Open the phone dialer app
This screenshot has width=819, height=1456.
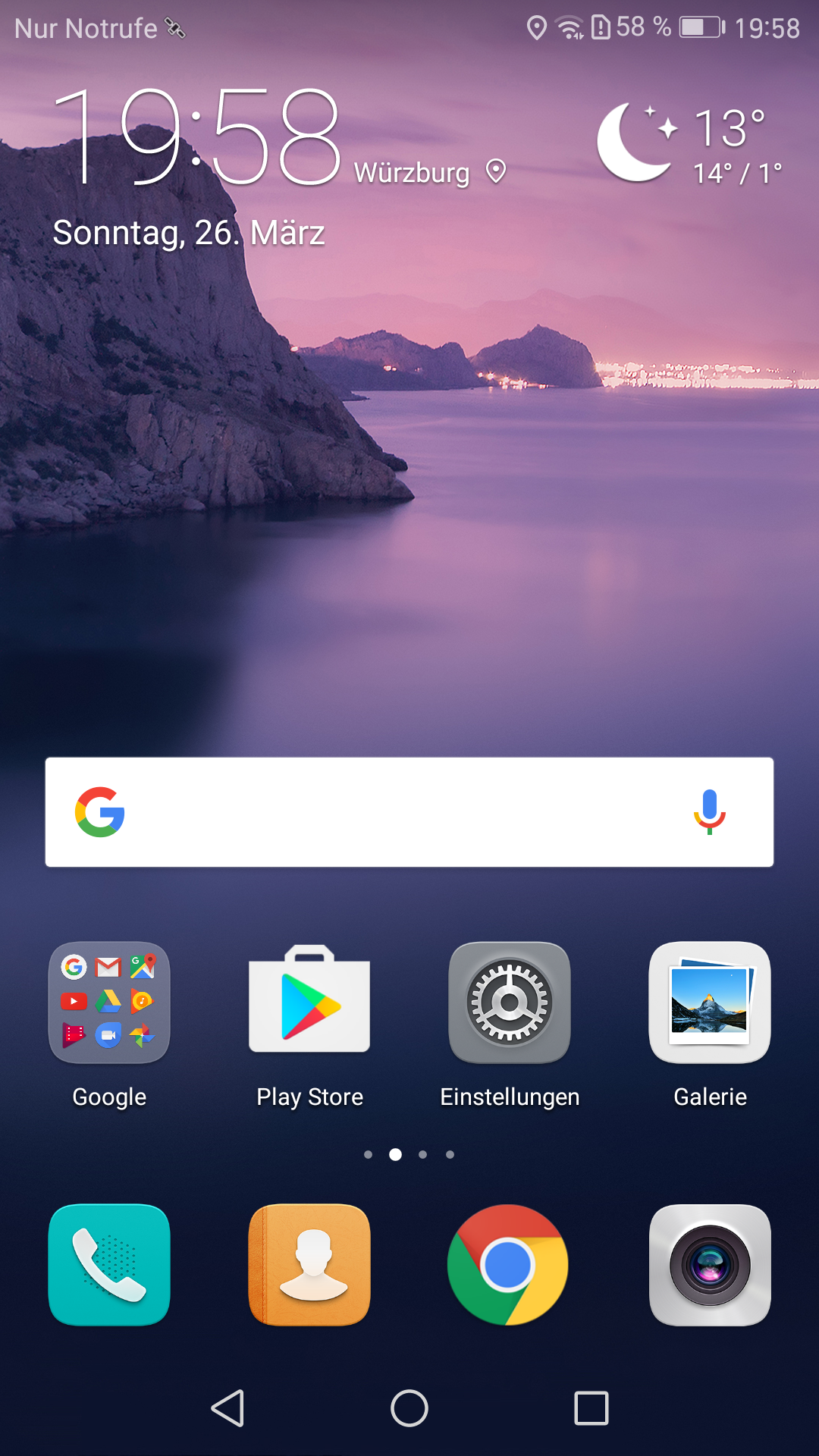(x=109, y=1265)
